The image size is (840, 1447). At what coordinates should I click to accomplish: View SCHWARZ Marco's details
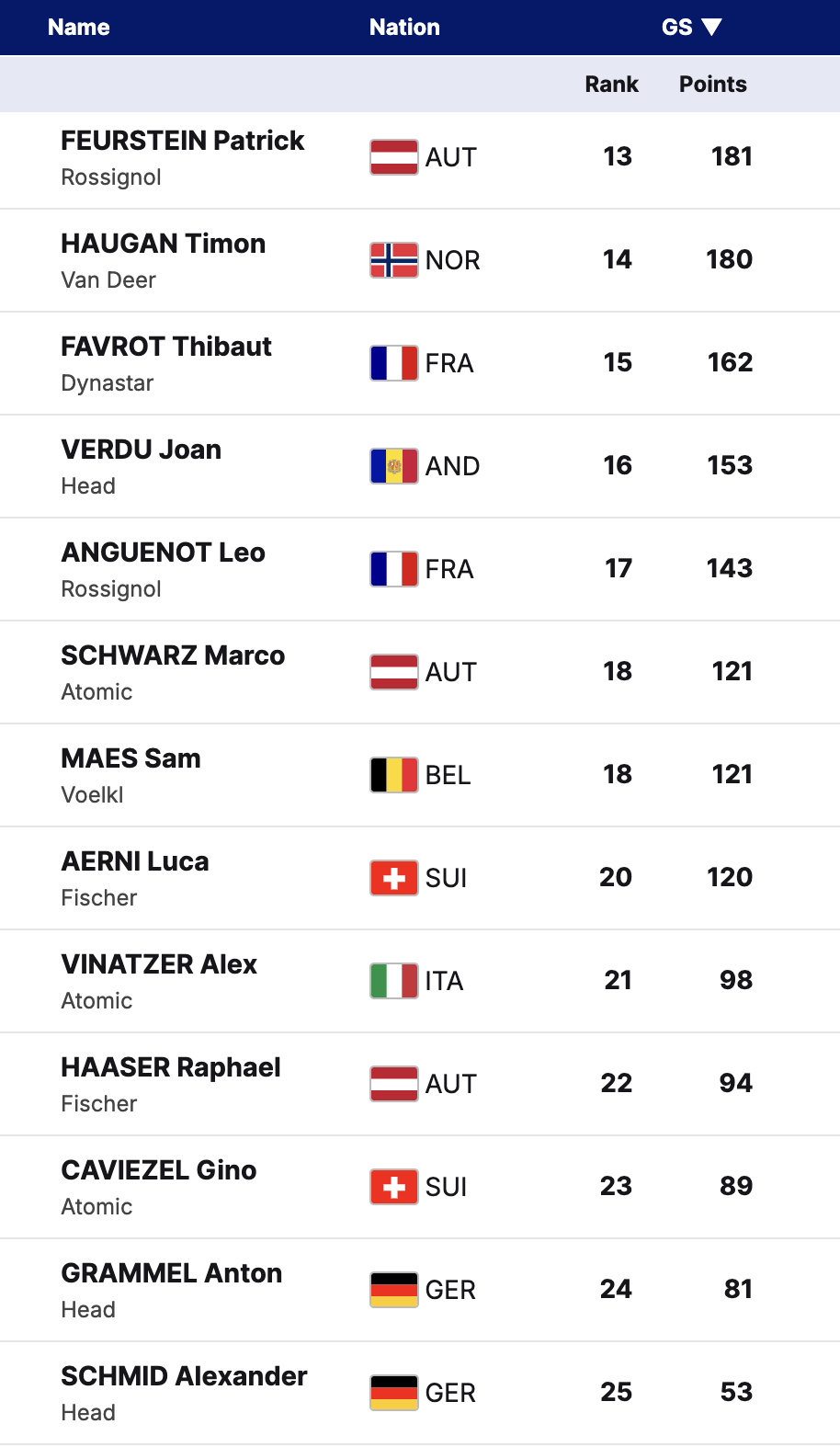tap(173, 656)
